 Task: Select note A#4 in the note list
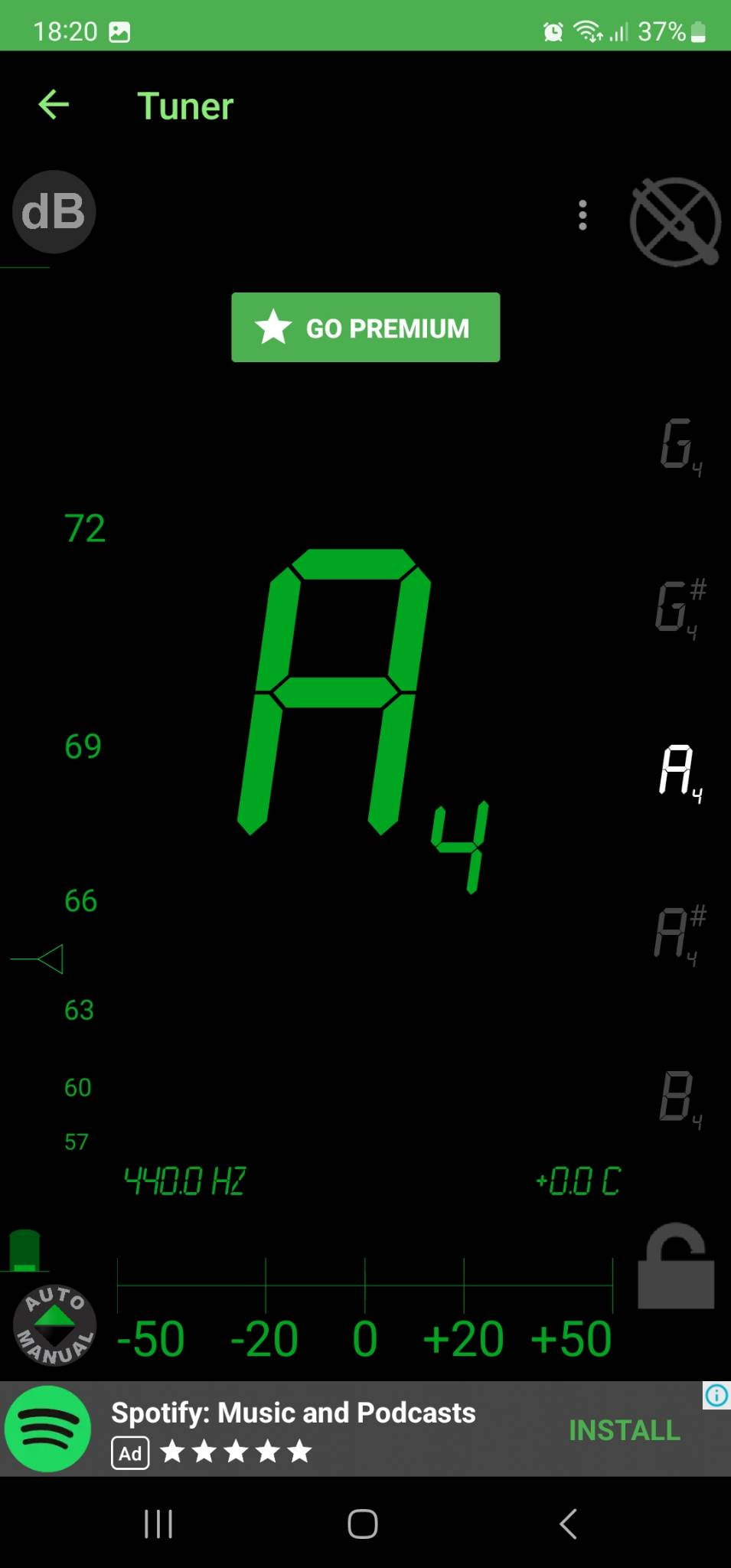coord(680,934)
